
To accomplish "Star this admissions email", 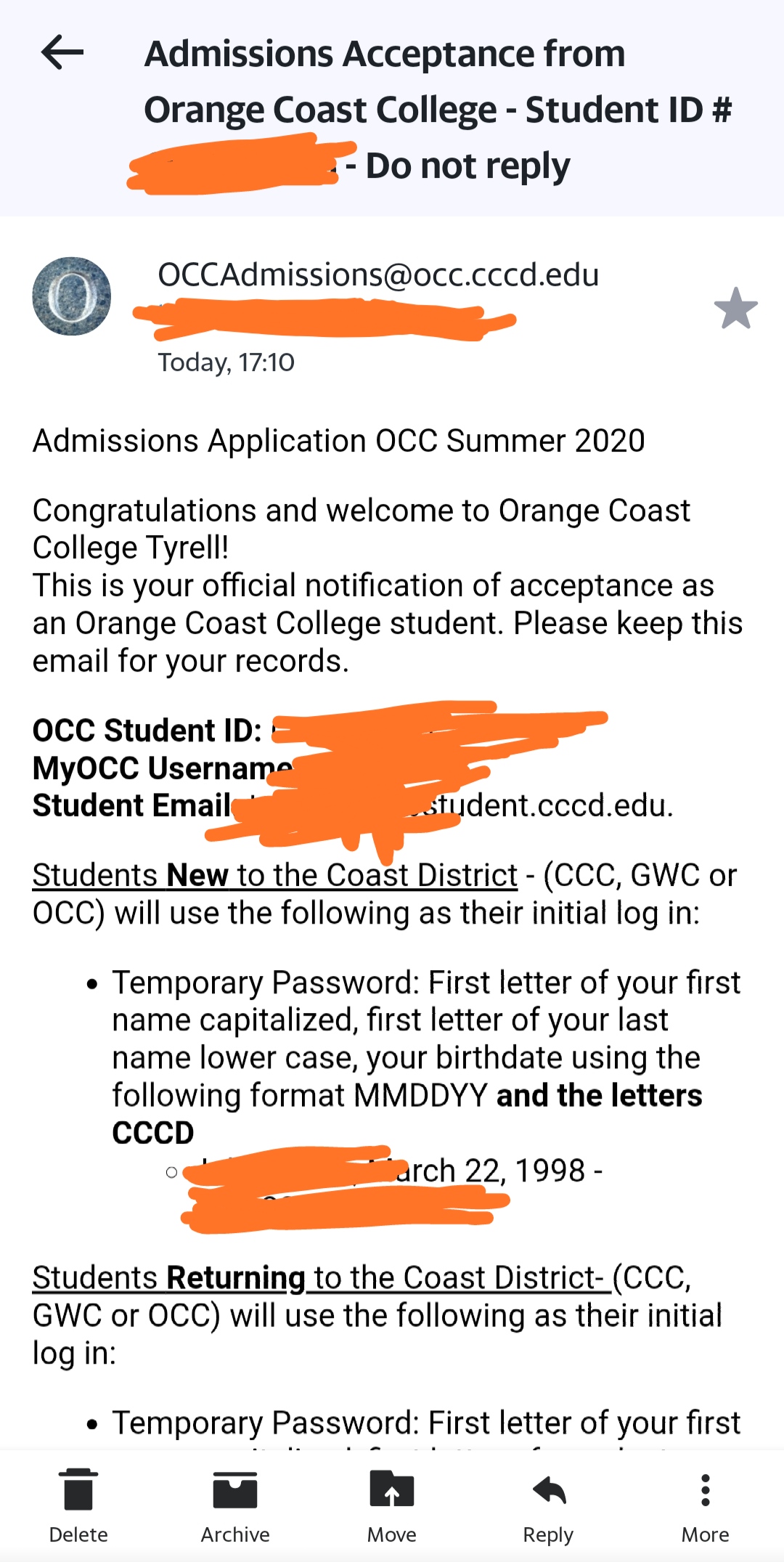I will pyautogui.click(x=735, y=308).
